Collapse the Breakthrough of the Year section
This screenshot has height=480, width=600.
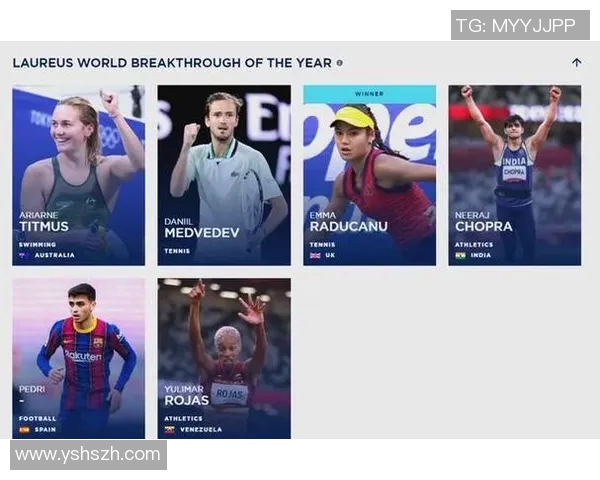(x=576, y=62)
